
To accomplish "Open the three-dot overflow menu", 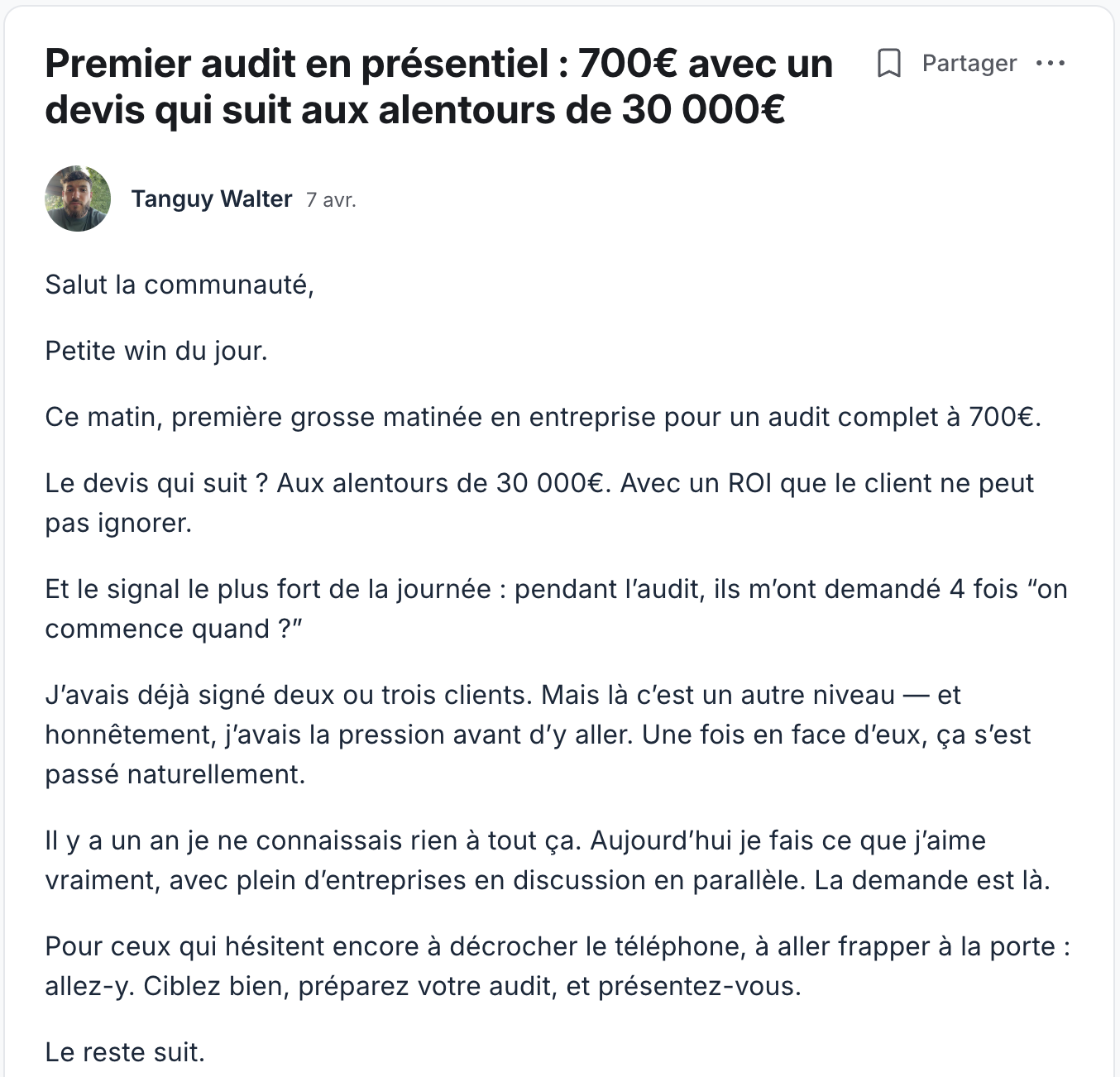I will click(x=1051, y=63).
